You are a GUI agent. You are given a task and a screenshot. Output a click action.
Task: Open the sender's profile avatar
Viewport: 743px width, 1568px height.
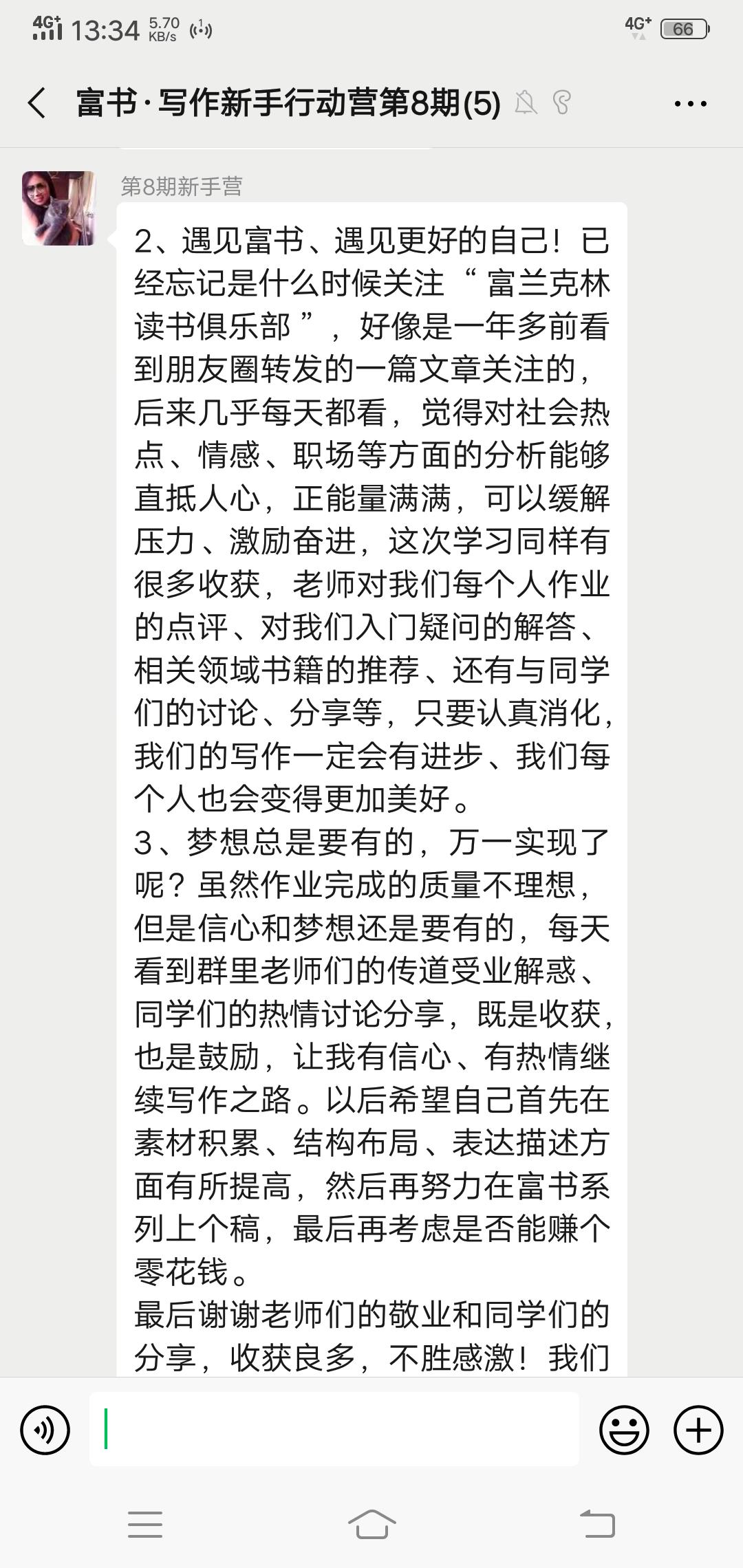(x=58, y=208)
